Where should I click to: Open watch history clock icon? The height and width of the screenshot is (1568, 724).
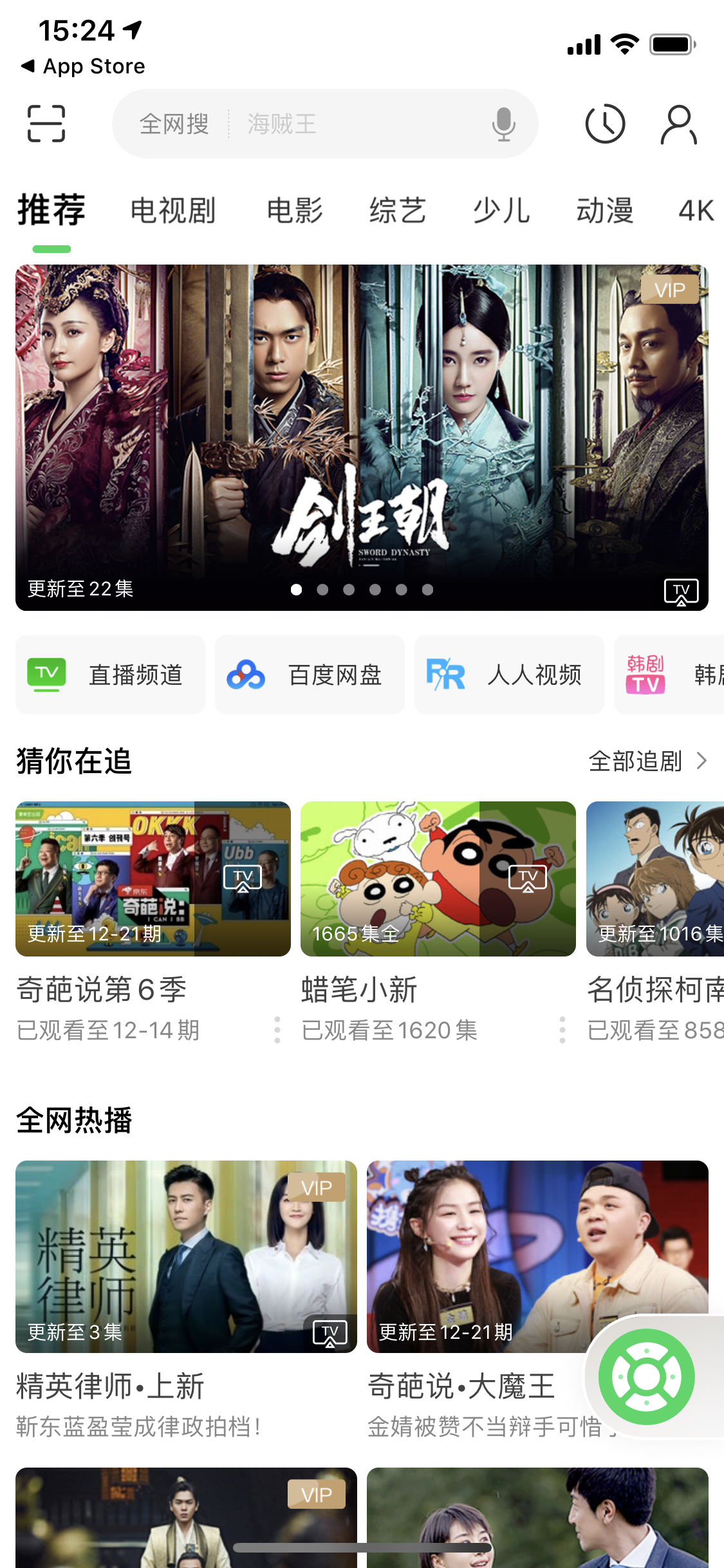(x=605, y=124)
